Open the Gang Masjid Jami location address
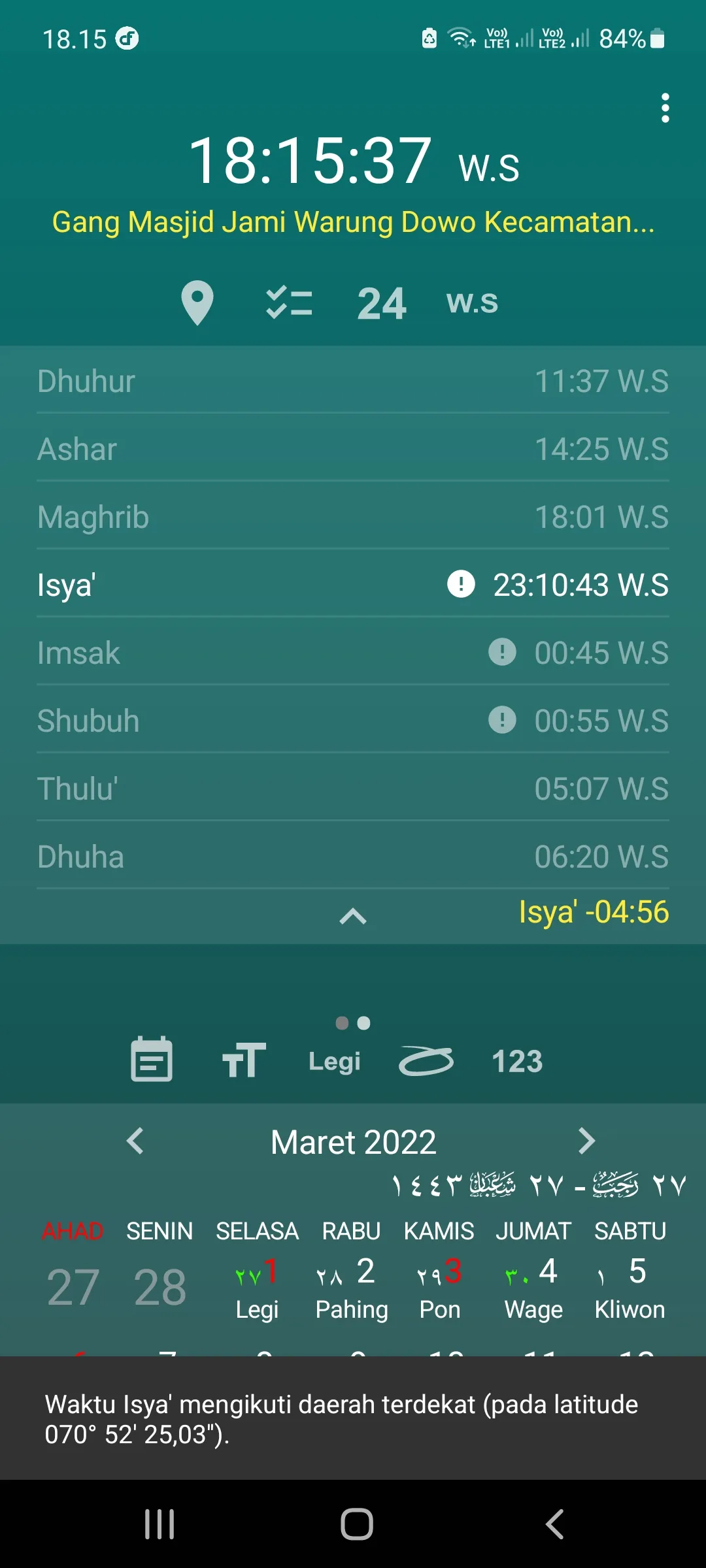706x1568 pixels. (353, 222)
